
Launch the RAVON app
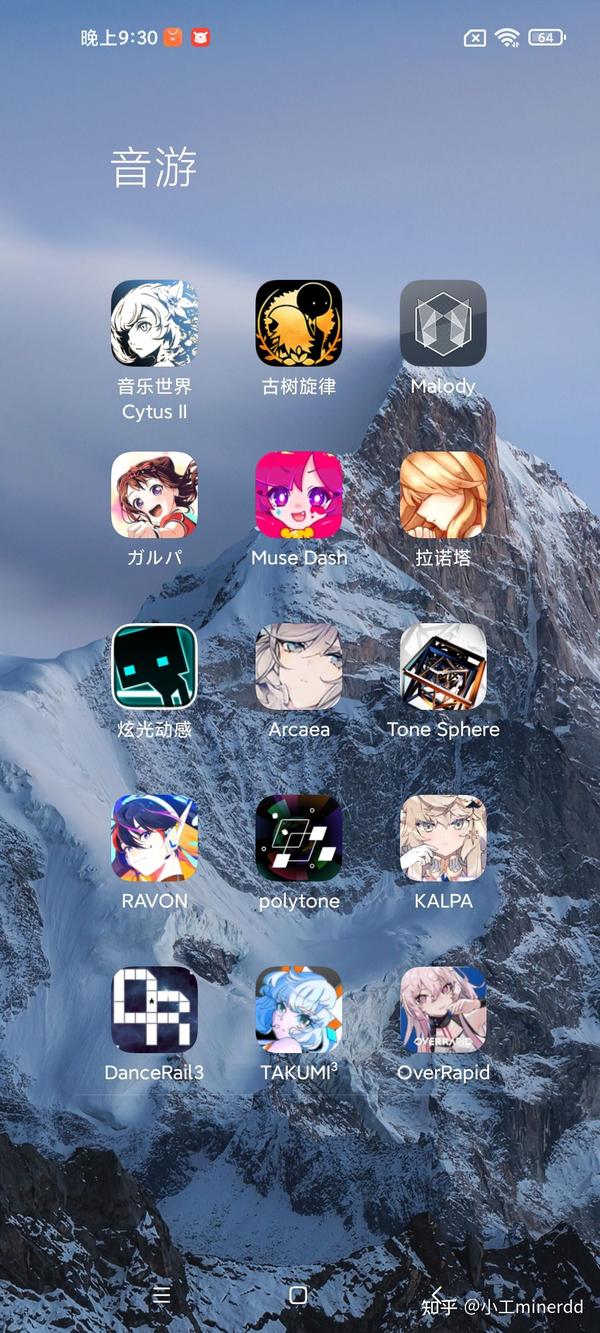point(154,838)
